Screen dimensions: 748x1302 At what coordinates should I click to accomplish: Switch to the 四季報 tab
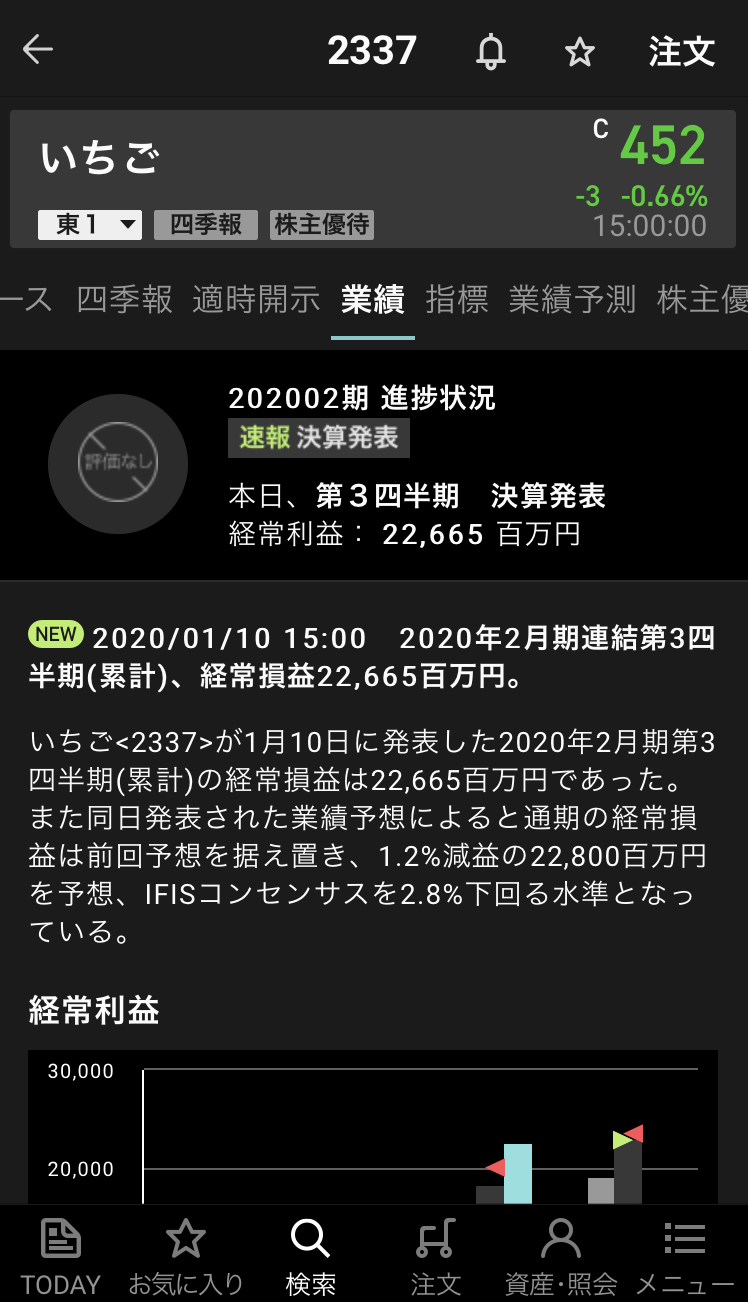tap(125, 299)
